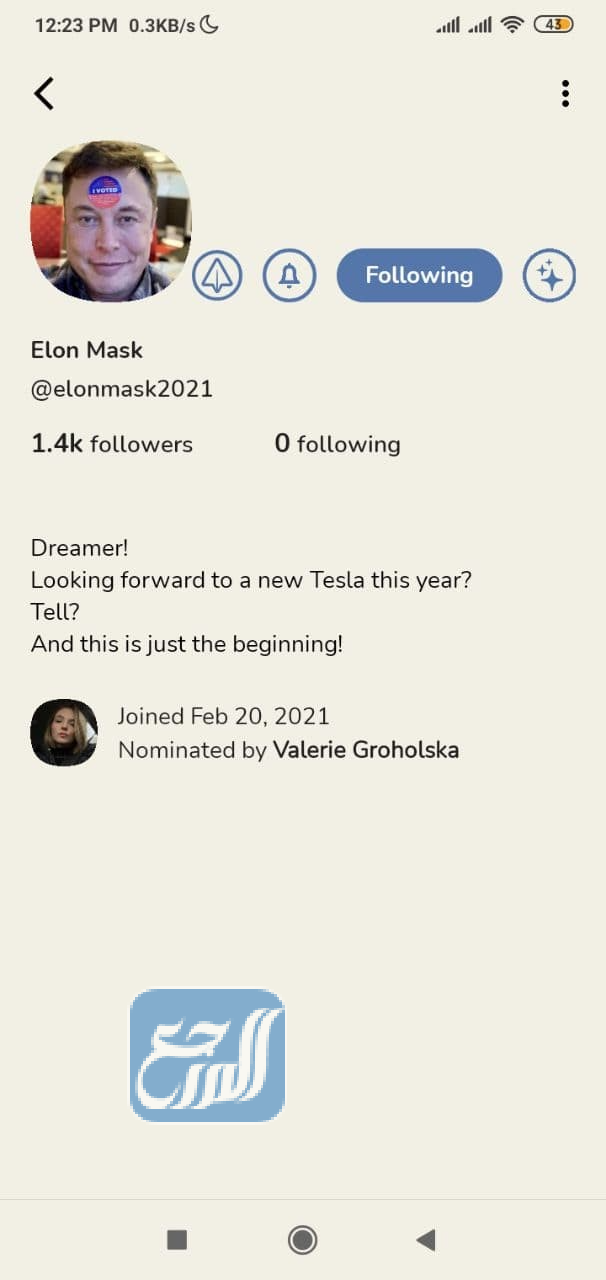Open the 0 following list
The height and width of the screenshot is (1280, 606).
coord(337,444)
